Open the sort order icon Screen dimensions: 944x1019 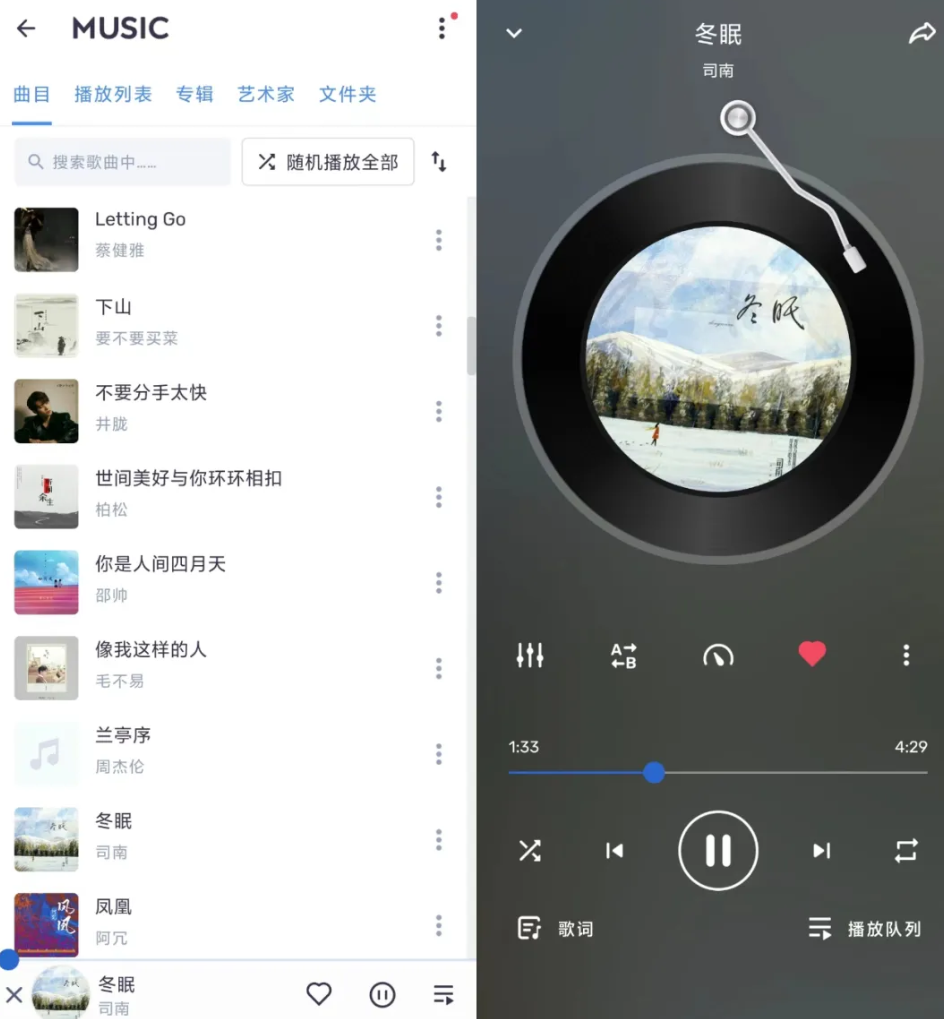(x=439, y=162)
